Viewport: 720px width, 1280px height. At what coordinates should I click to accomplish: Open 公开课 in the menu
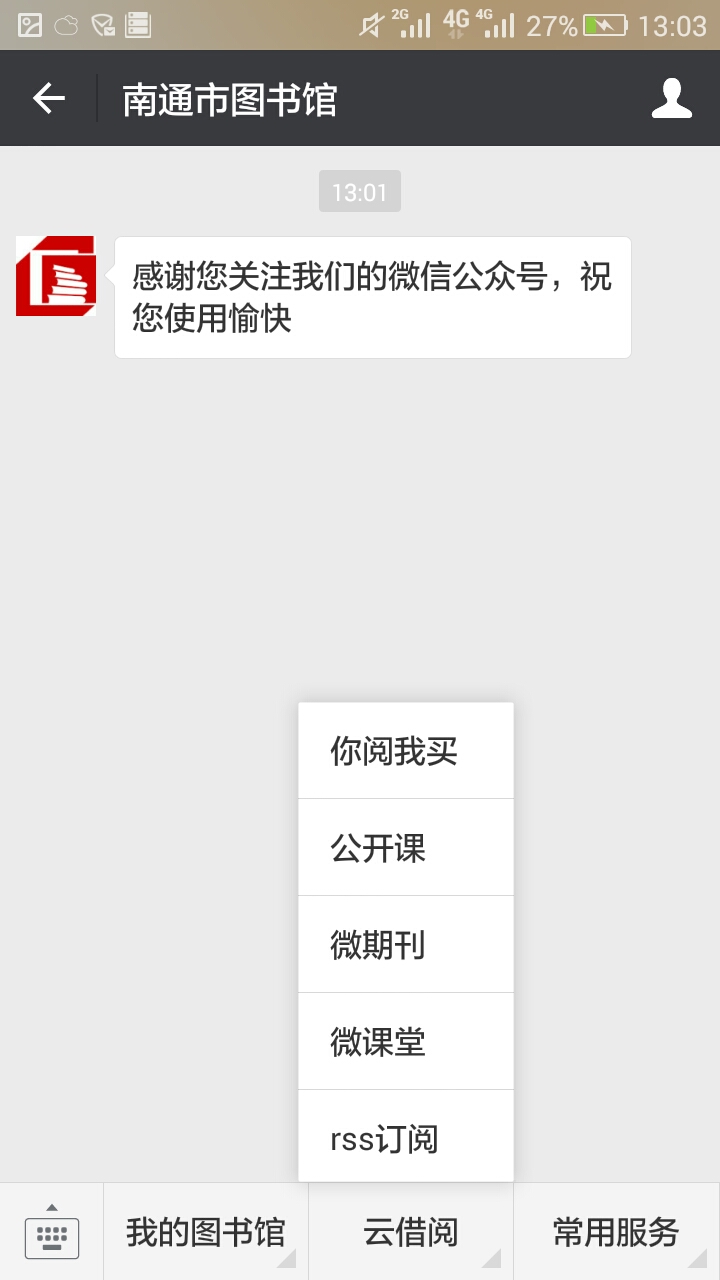(406, 848)
